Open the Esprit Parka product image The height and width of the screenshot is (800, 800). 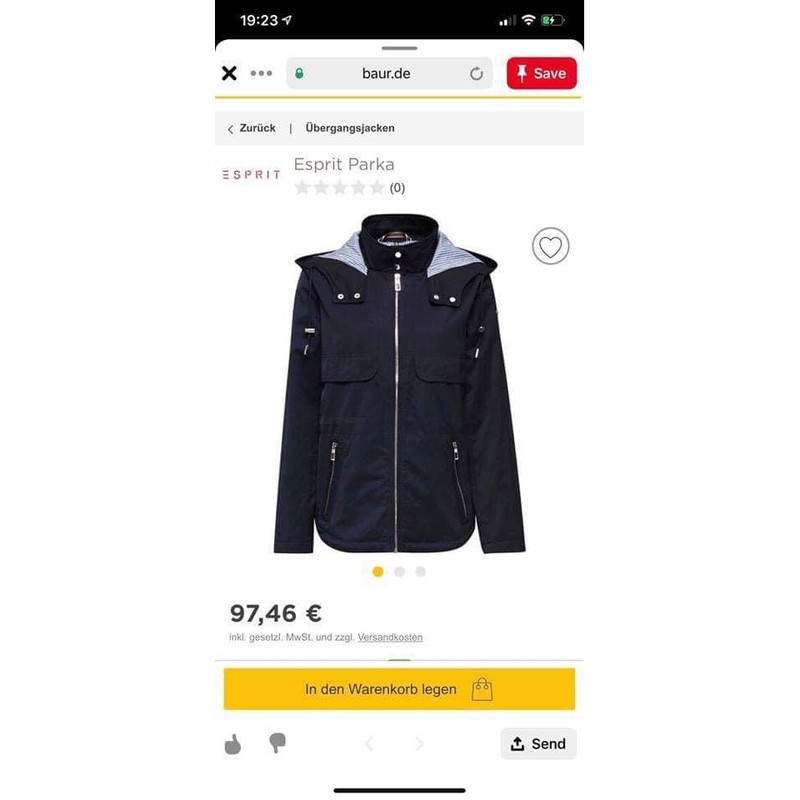399,385
